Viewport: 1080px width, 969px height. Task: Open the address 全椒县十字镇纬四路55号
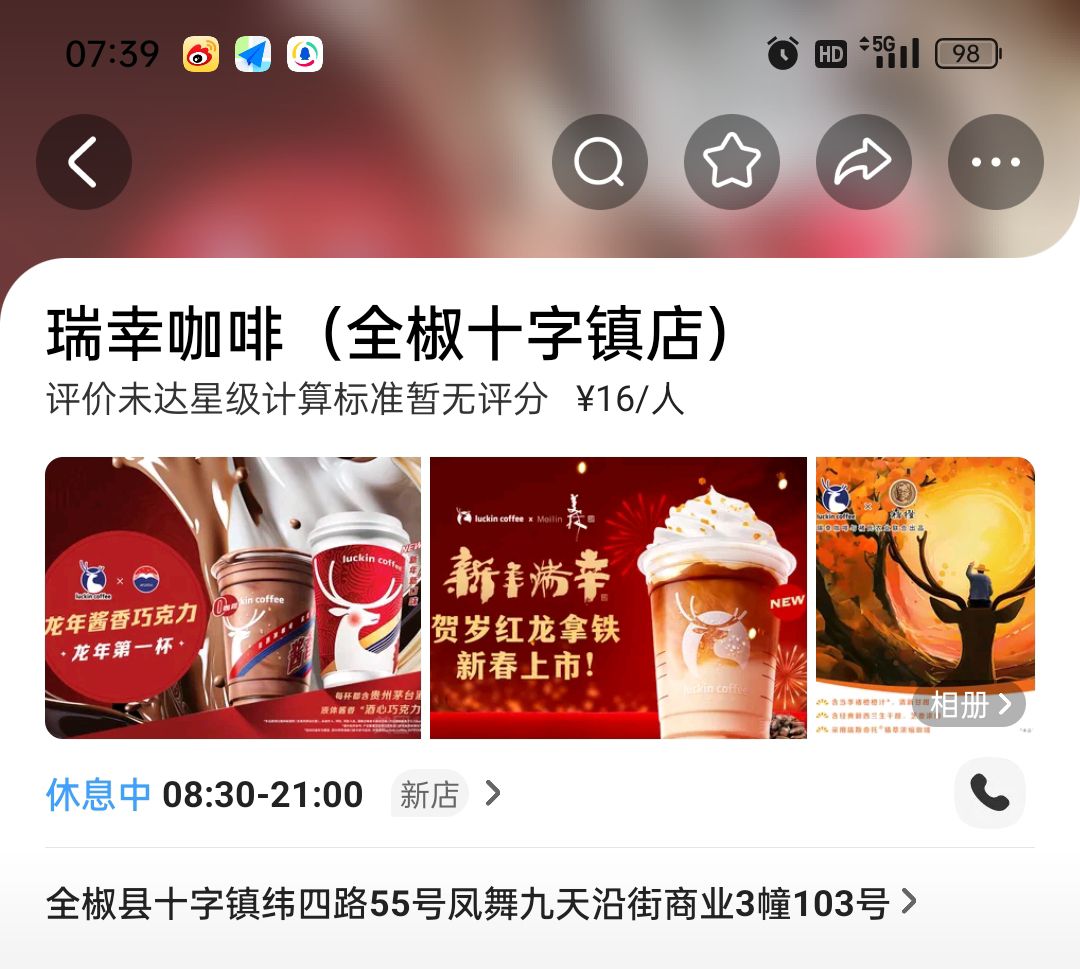[x=480, y=904]
